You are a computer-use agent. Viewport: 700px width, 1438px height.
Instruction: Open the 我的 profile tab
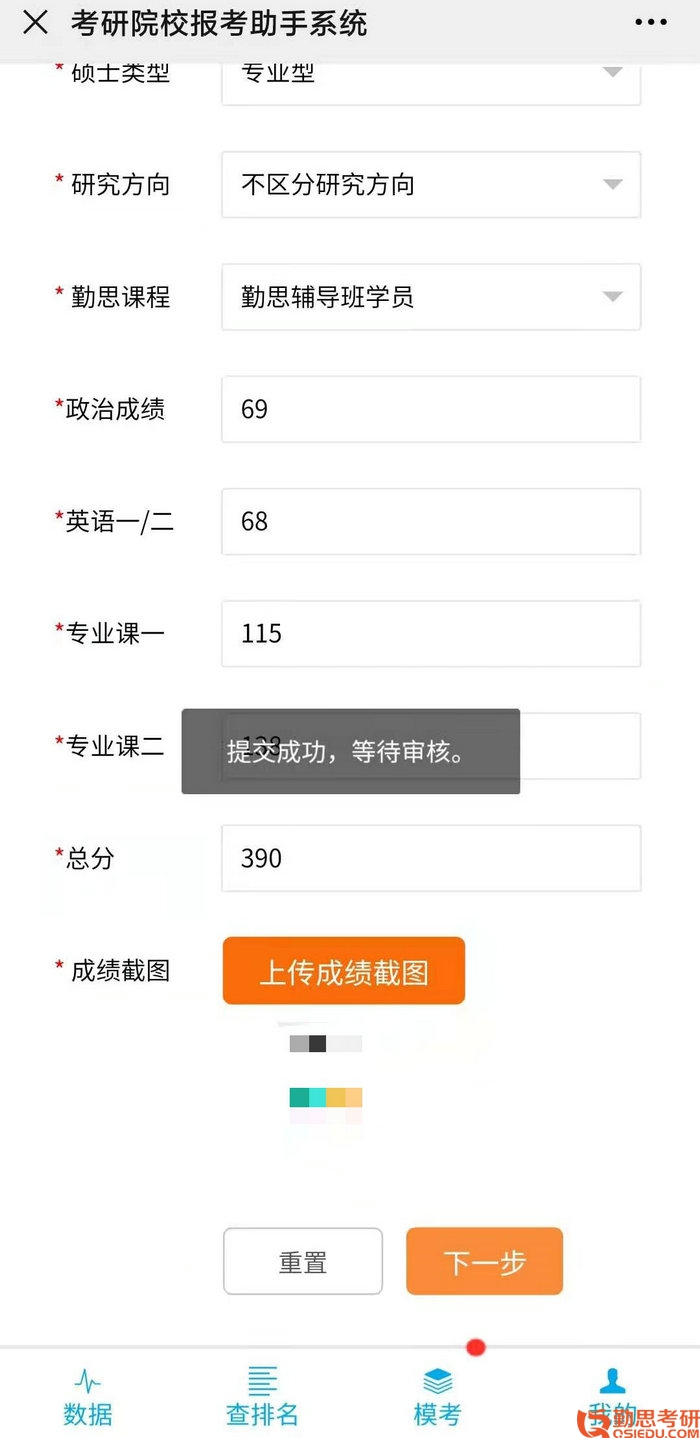click(612, 1398)
